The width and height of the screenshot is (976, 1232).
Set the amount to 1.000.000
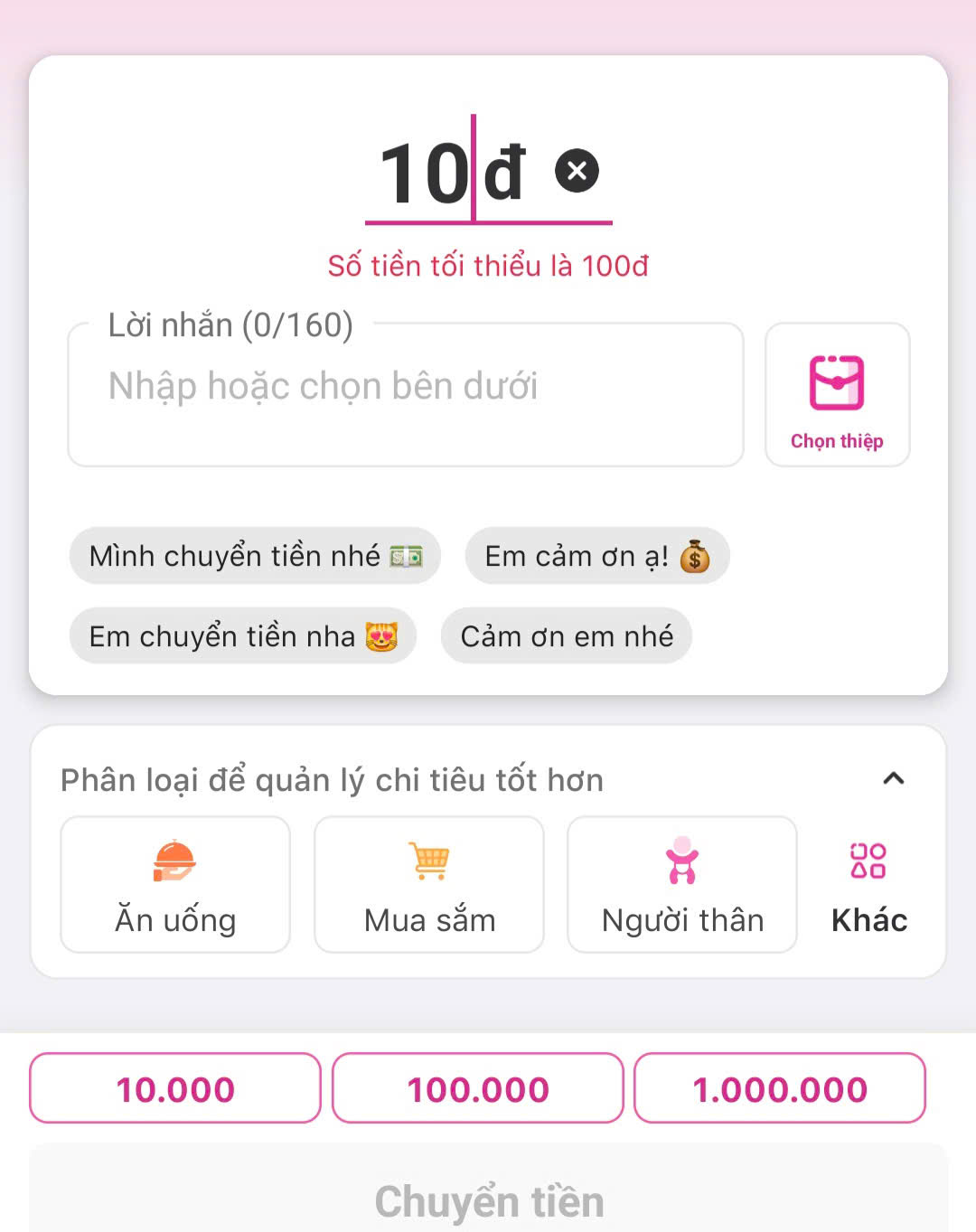(x=780, y=1088)
